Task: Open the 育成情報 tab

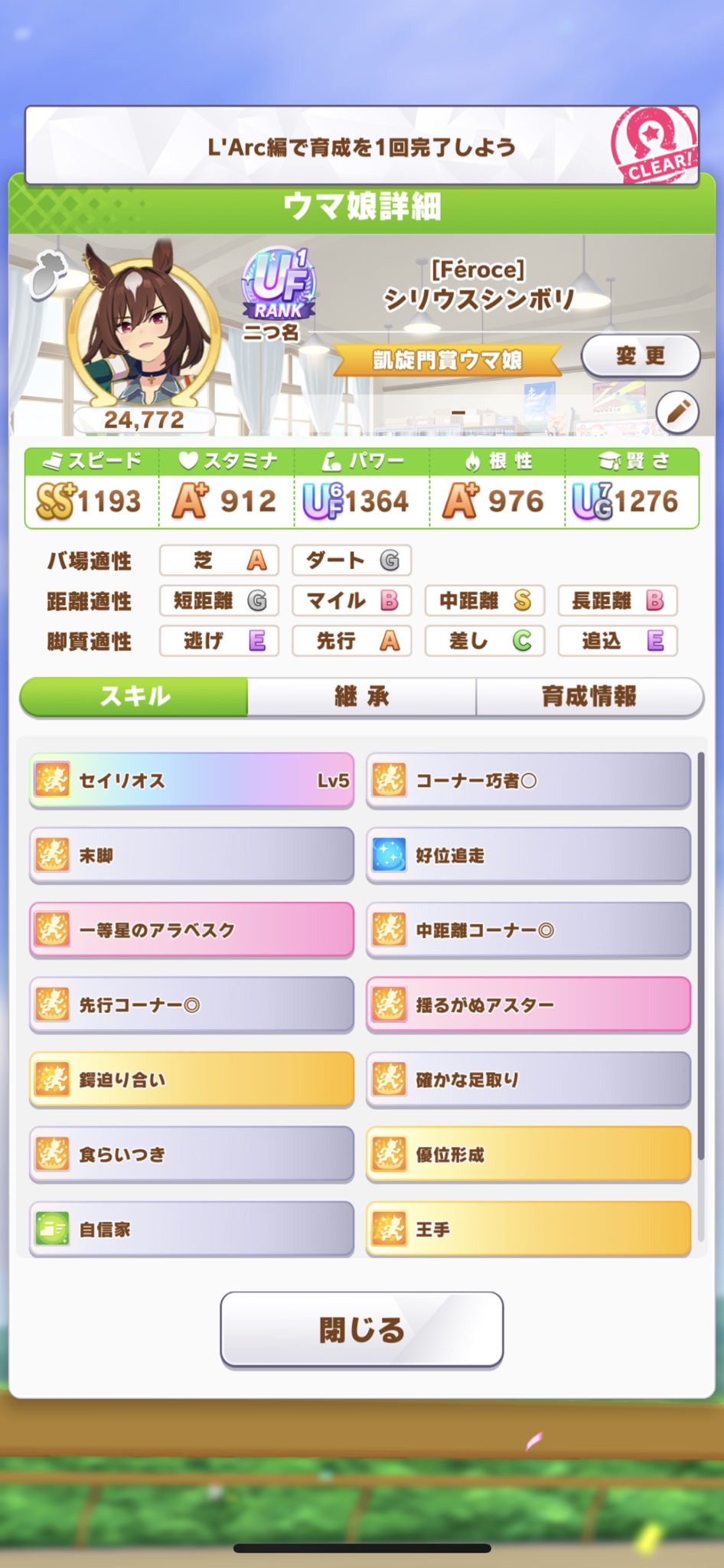Action: coord(589,696)
